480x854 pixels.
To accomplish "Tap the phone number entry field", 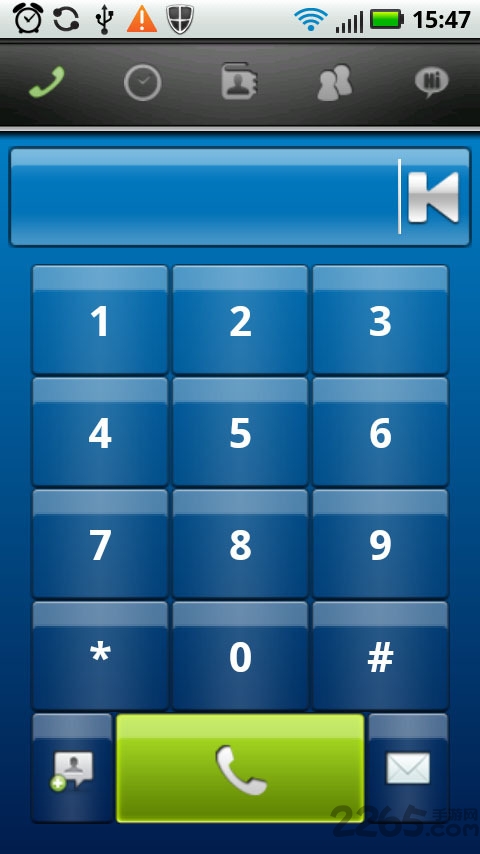I will (204, 197).
